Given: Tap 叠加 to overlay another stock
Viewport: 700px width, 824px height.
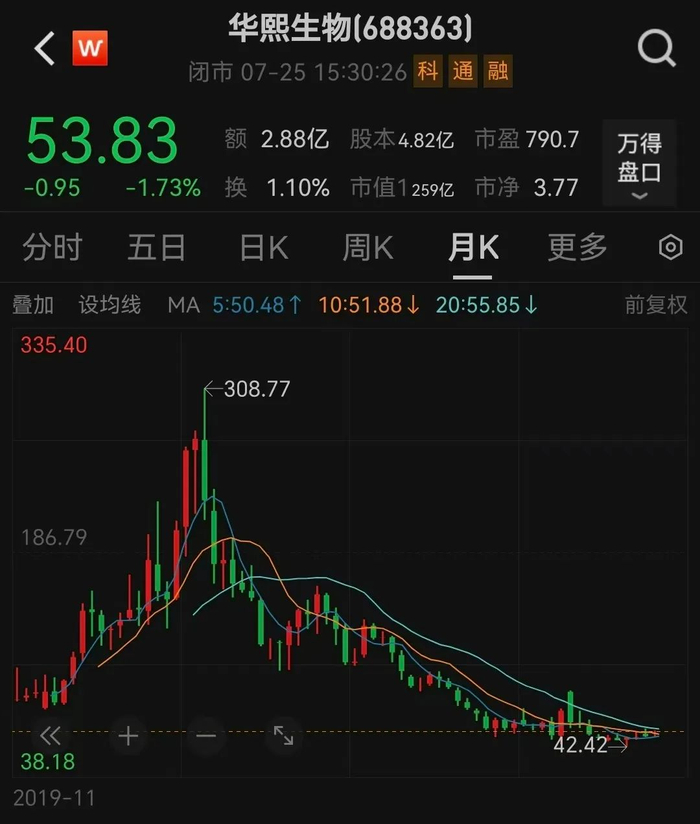Looking at the screenshot, I should click(x=33, y=305).
